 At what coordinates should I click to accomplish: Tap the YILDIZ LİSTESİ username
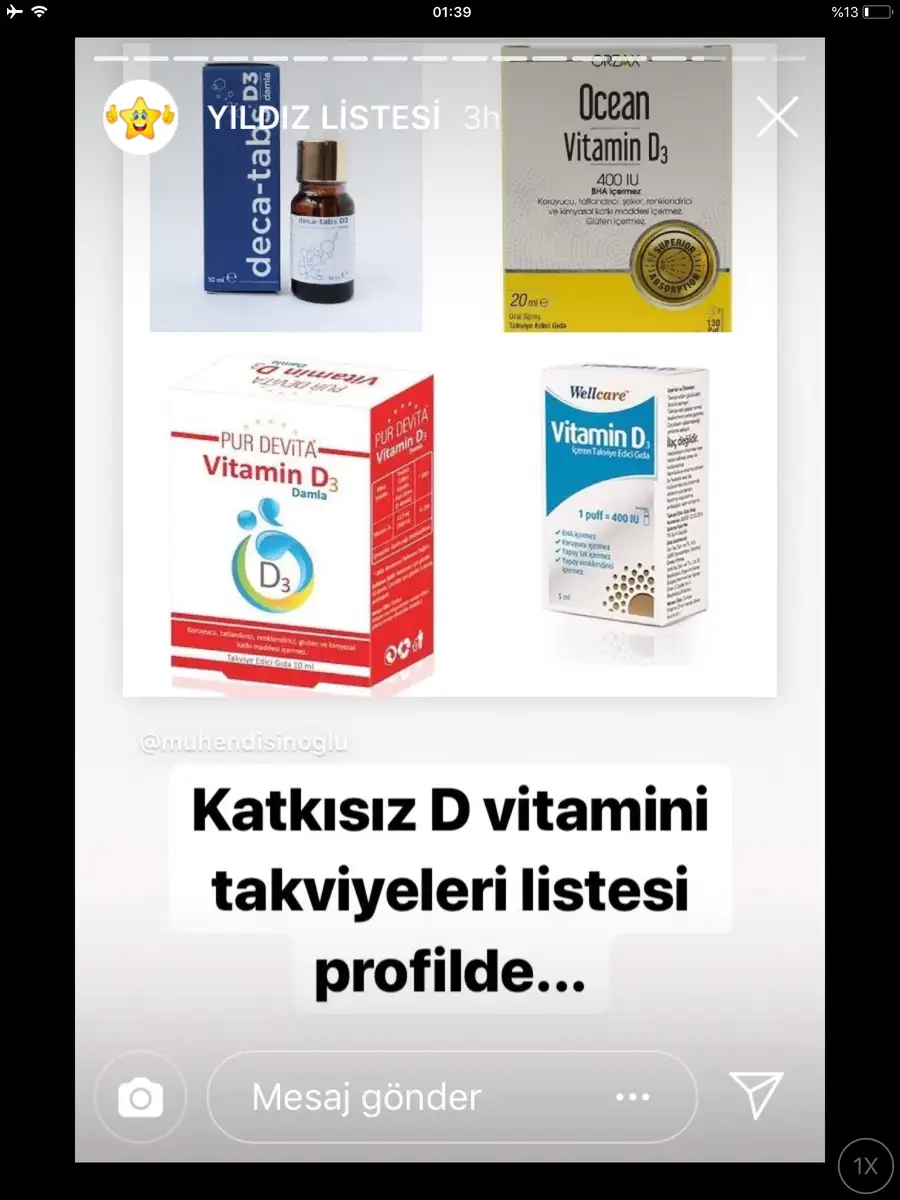coord(323,117)
